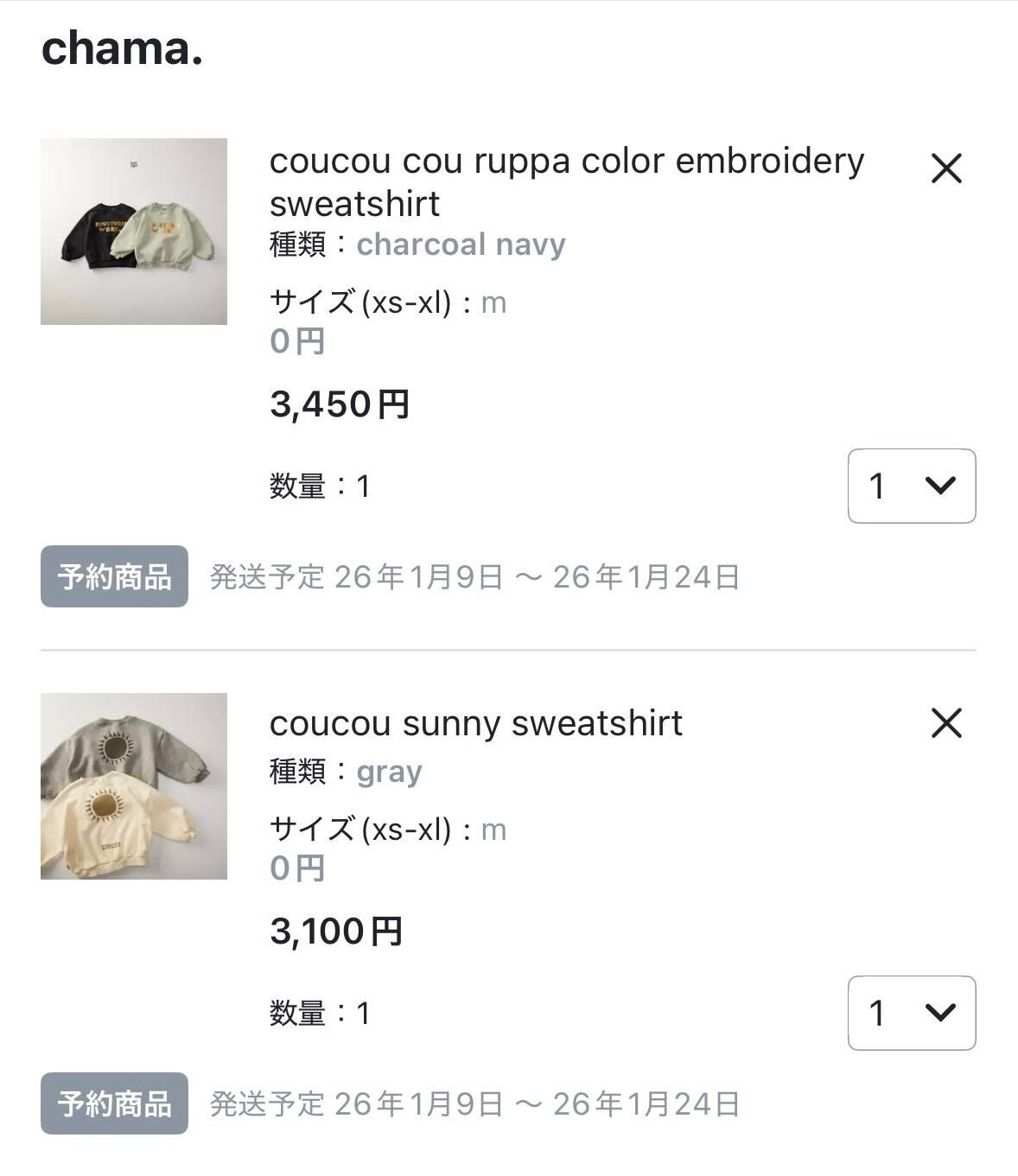Open the cou ruppa embroidery sweatshirt title
1018x1176 pixels.
pyautogui.click(x=567, y=182)
